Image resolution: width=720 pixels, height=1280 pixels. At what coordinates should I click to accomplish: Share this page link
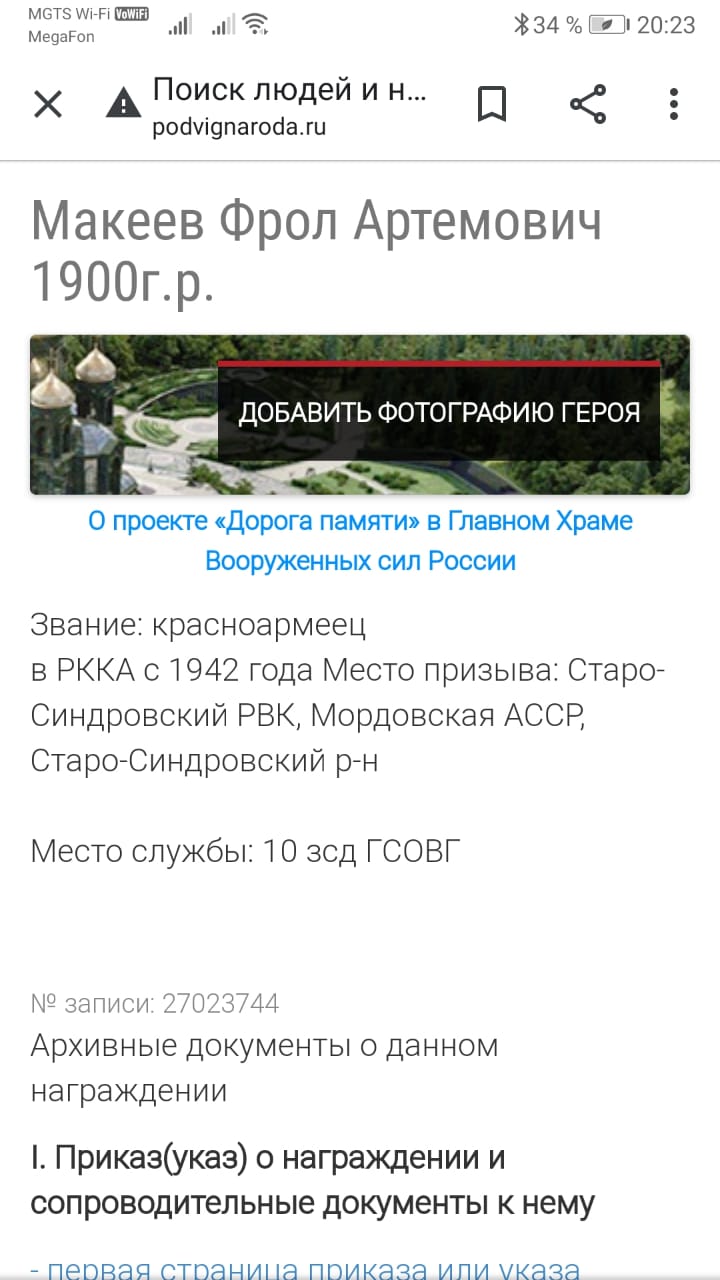(x=588, y=104)
